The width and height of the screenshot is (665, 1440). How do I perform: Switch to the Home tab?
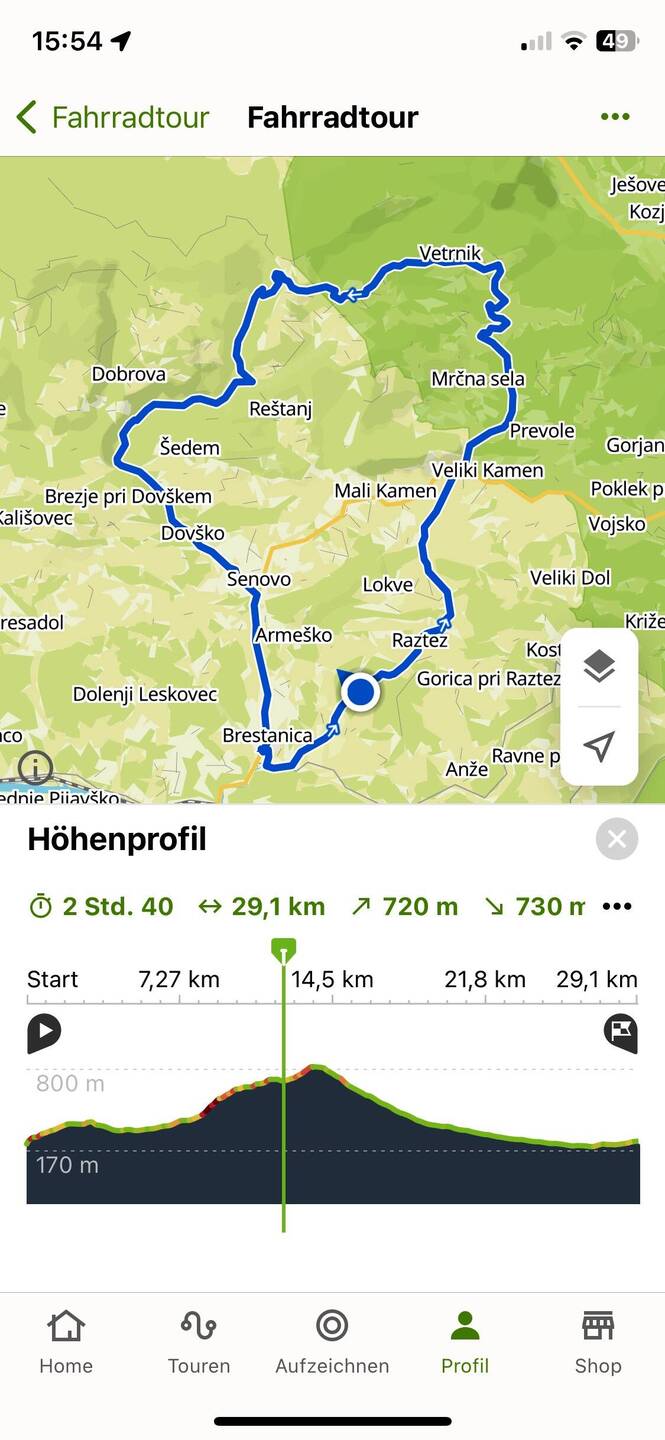pos(66,1343)
